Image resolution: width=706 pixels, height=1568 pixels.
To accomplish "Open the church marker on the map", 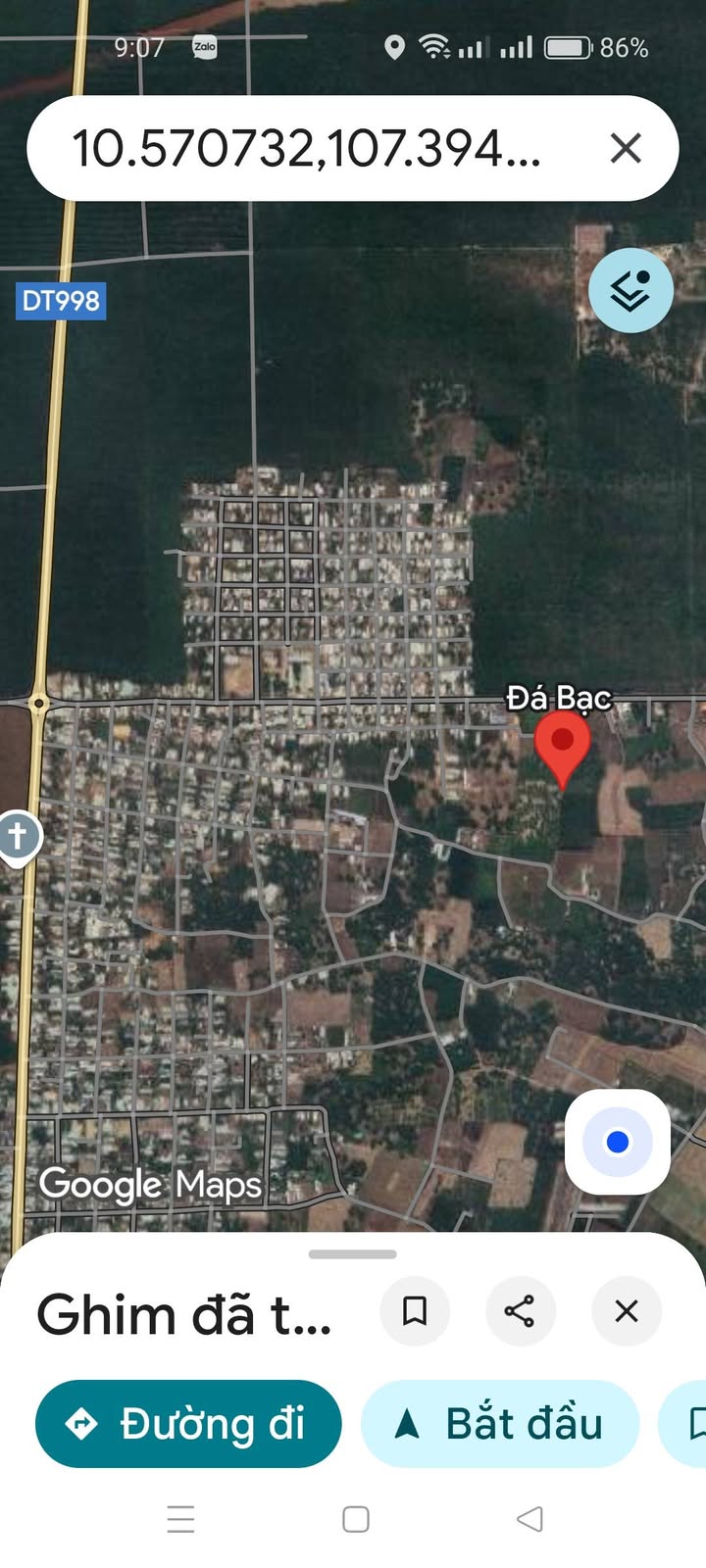I will [17, 837].
